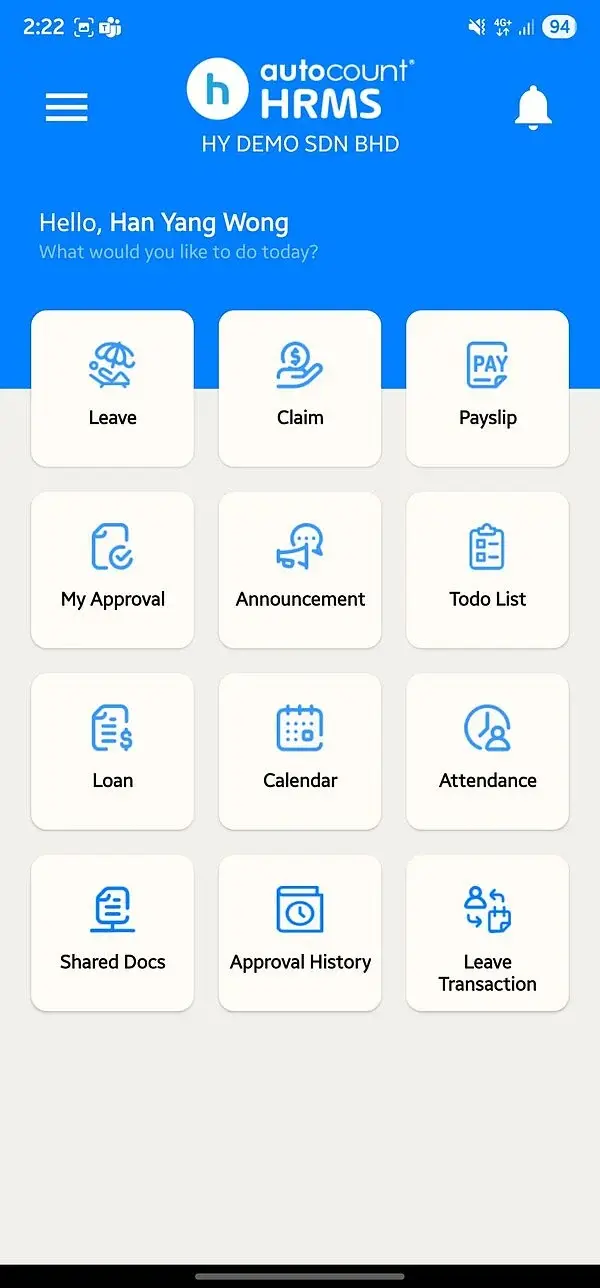
Task: Go to the Claim section
Action: click(x=300, y=388)
